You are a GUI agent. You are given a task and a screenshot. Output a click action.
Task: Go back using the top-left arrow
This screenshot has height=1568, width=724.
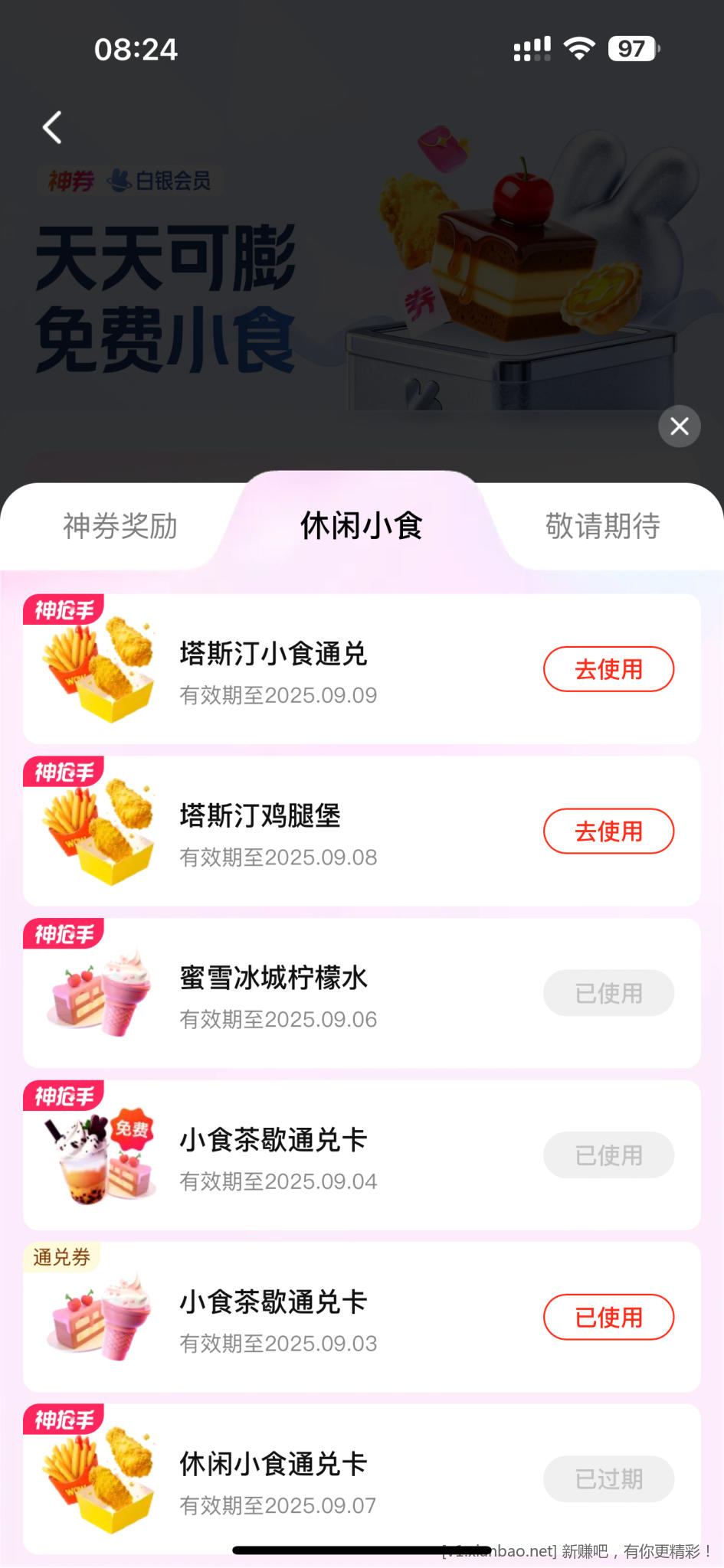coord(52,128)
